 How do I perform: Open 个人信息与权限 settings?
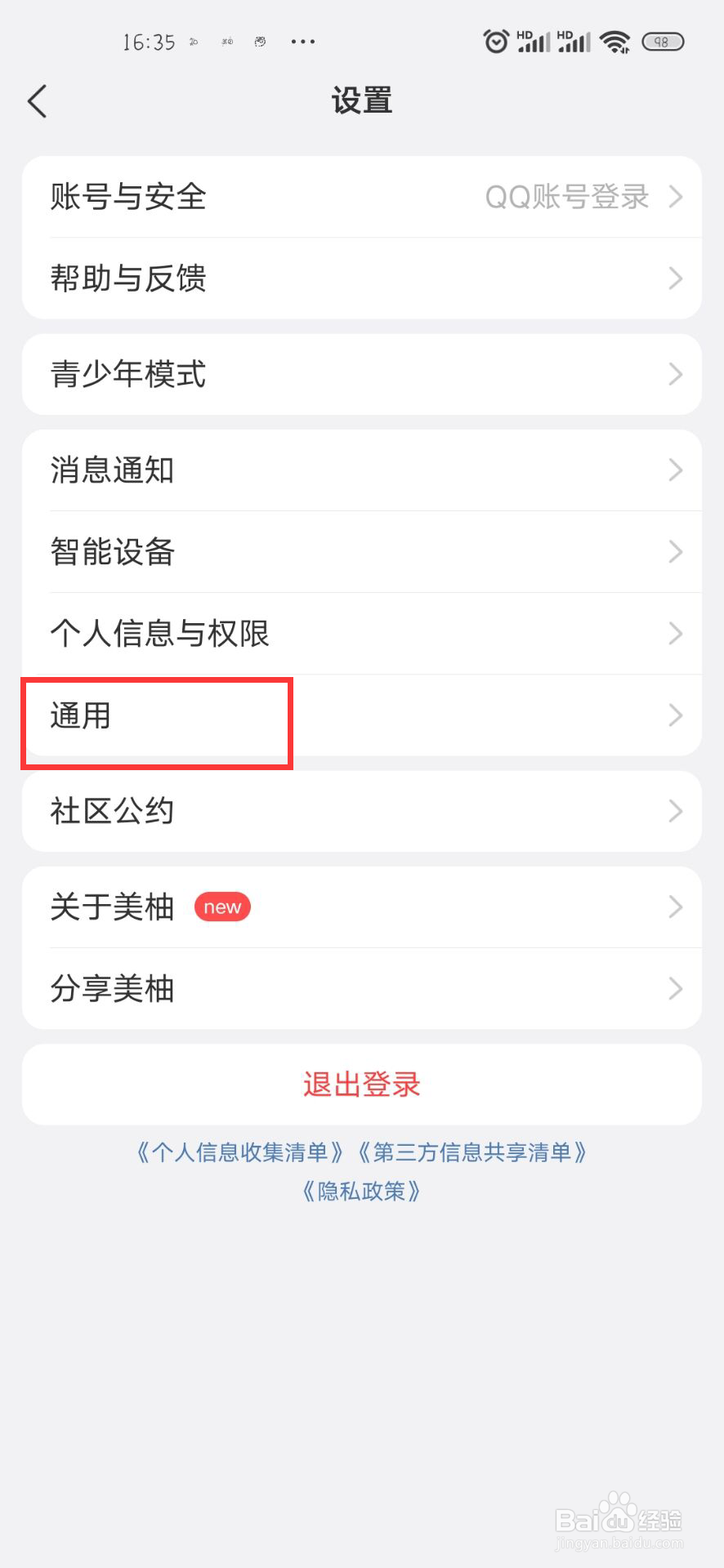(x=362, y=634)
